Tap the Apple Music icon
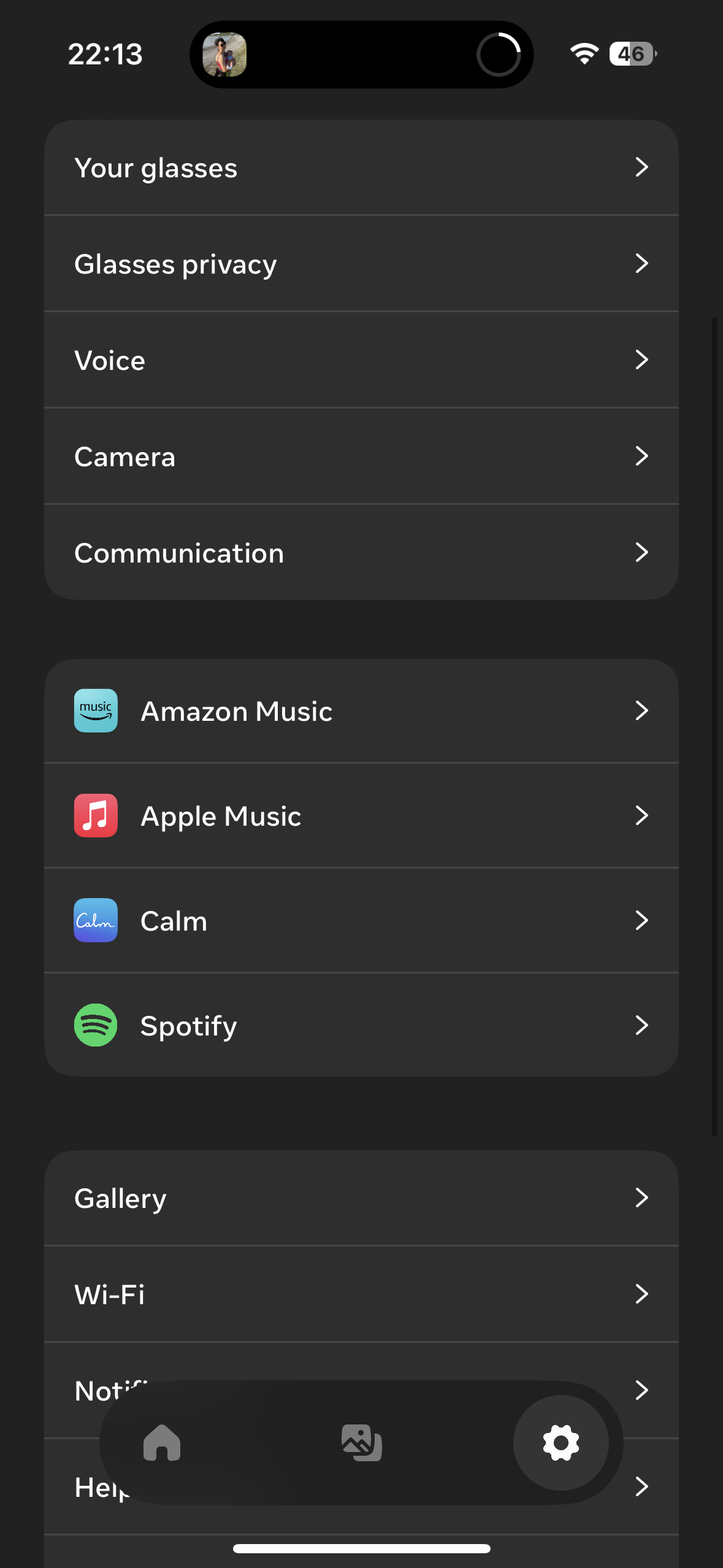The height and width of the screenshot is (1568, 723). click(x=95, y=815)
